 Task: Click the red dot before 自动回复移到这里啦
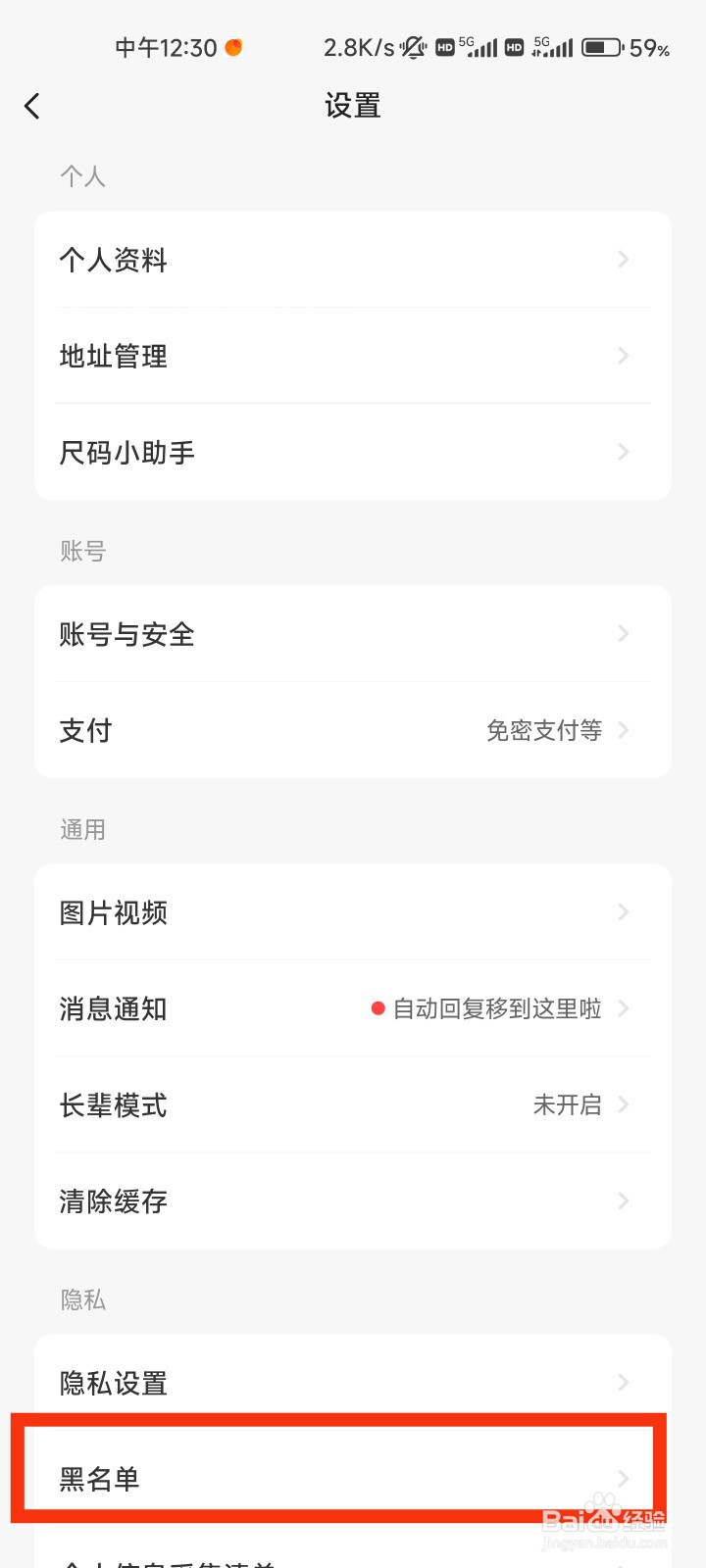(x=377, y=1008)
